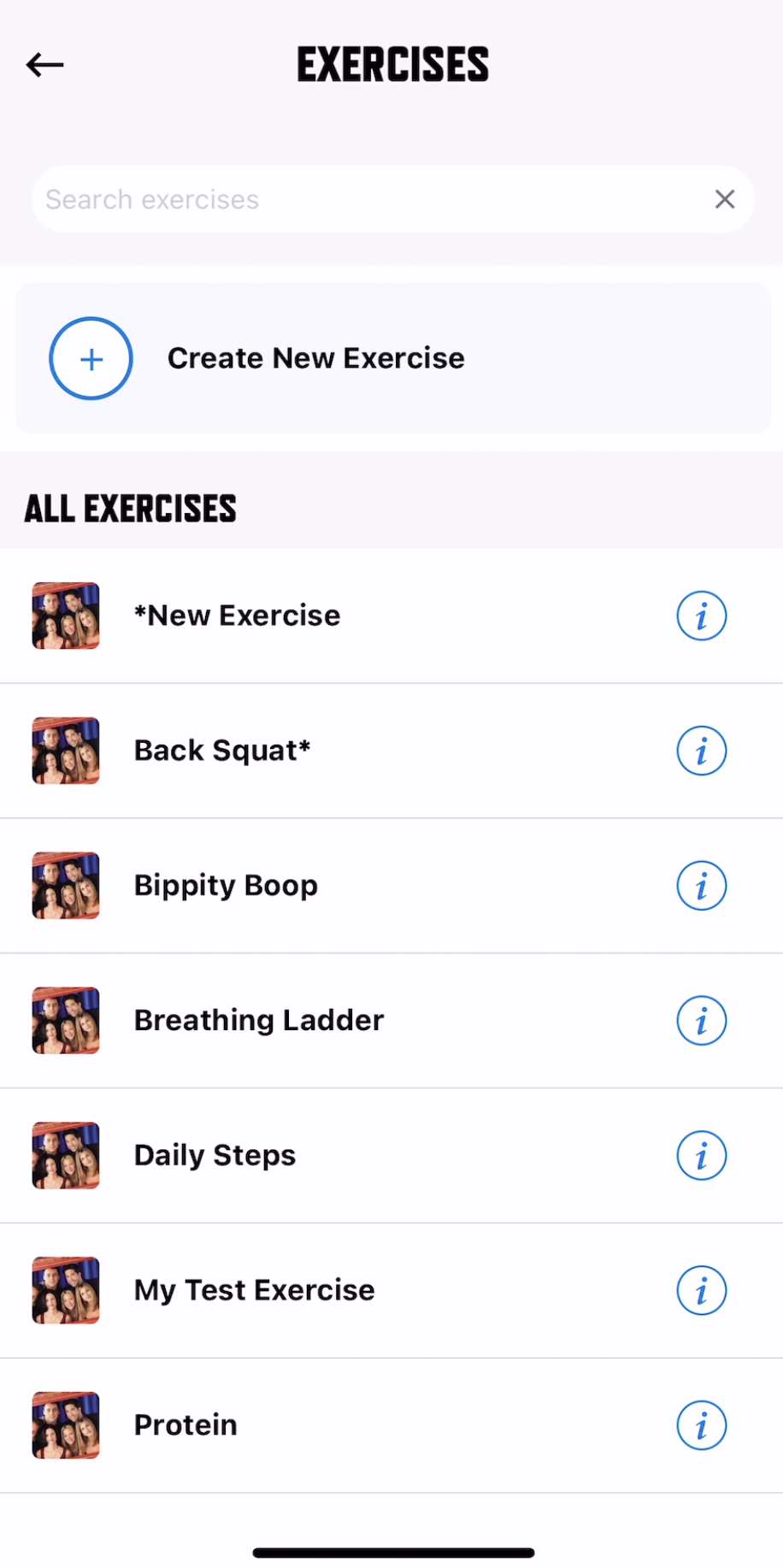
Task: Open My Test Exercise
Action: [x=391, y=1291]
